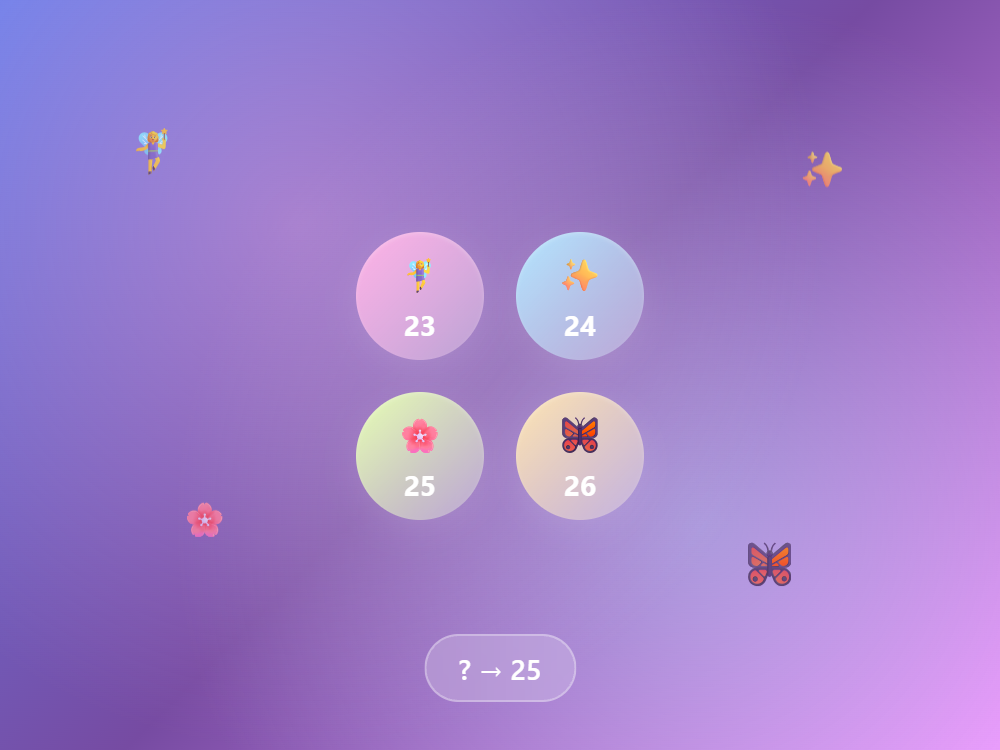The height and width of the screenshot is (750, 1000).
Task: Choose the sparkles bubble numbered 24
Action: click(580, 296)
